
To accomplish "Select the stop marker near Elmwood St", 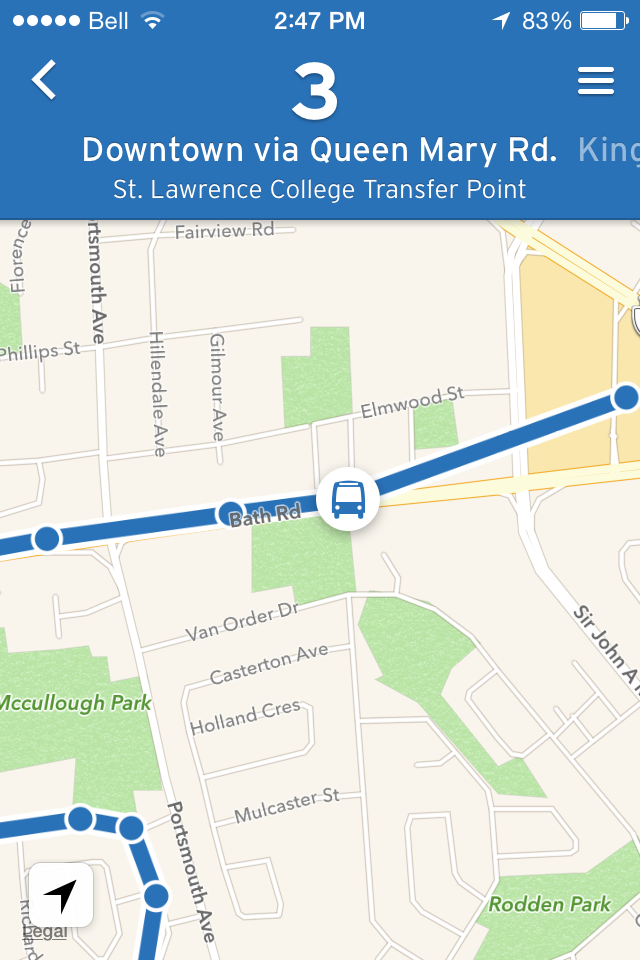I will pos(626,397).
